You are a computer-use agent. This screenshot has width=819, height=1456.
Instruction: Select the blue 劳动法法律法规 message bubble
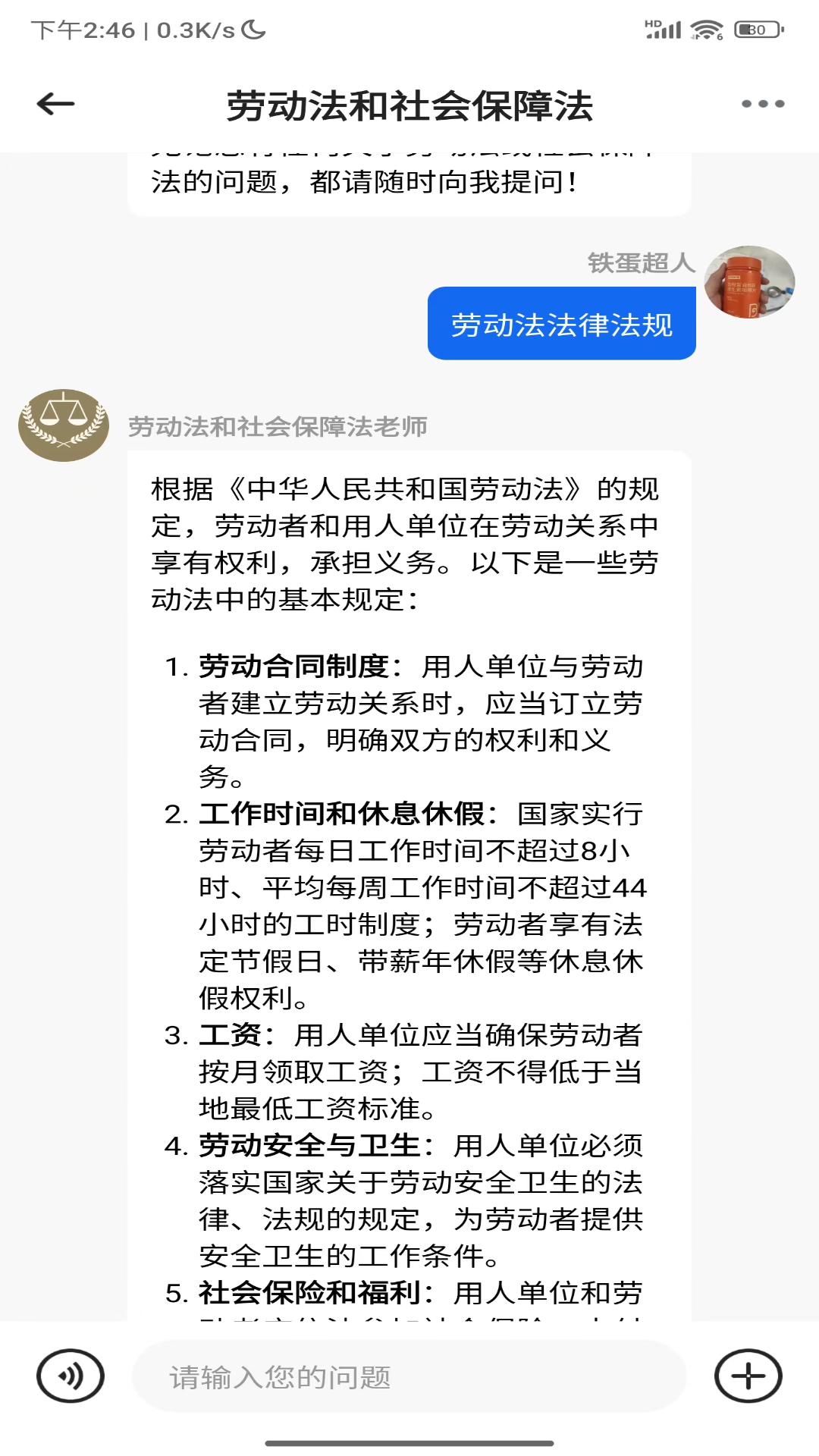561,326
